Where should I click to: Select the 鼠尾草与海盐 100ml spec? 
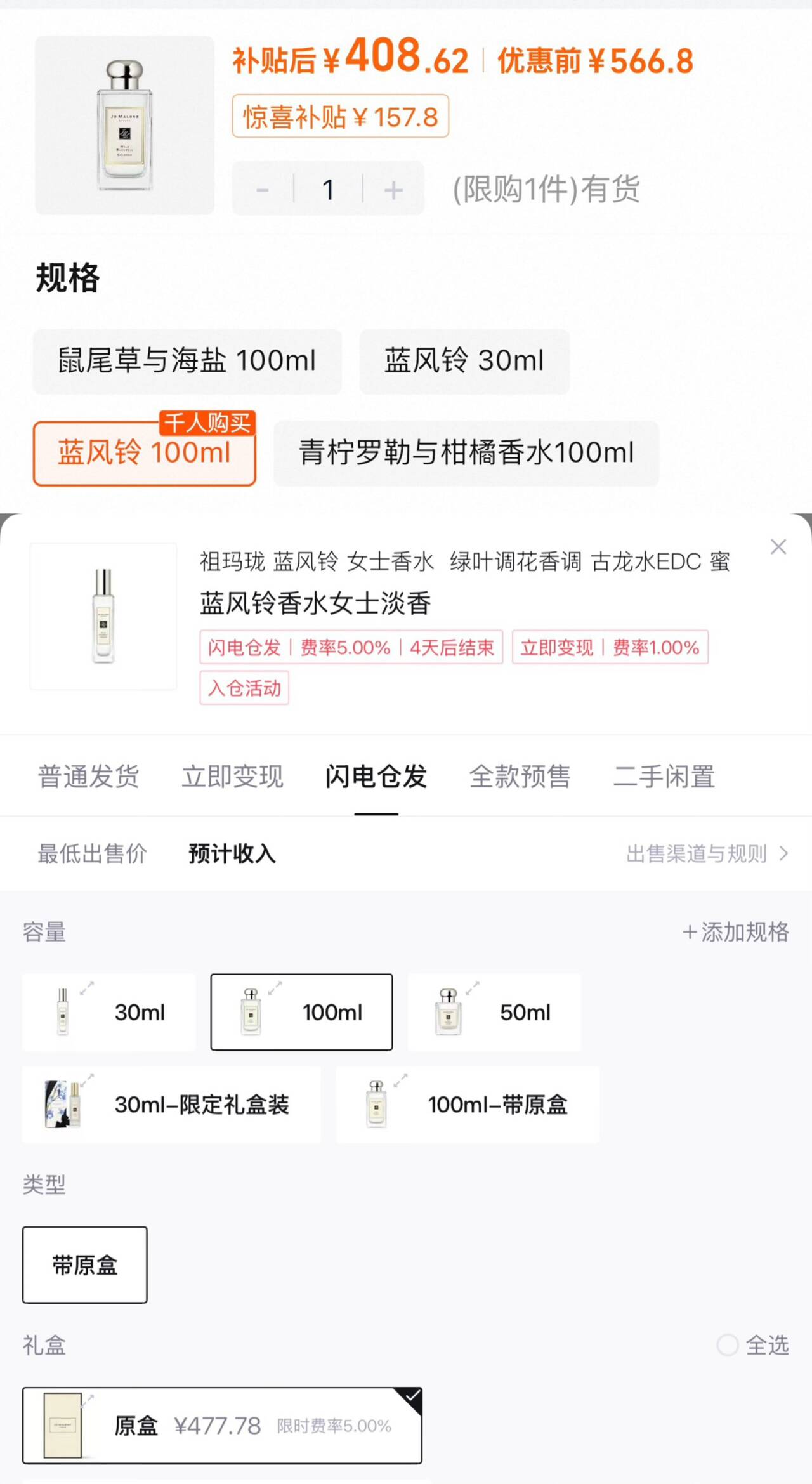187,361
